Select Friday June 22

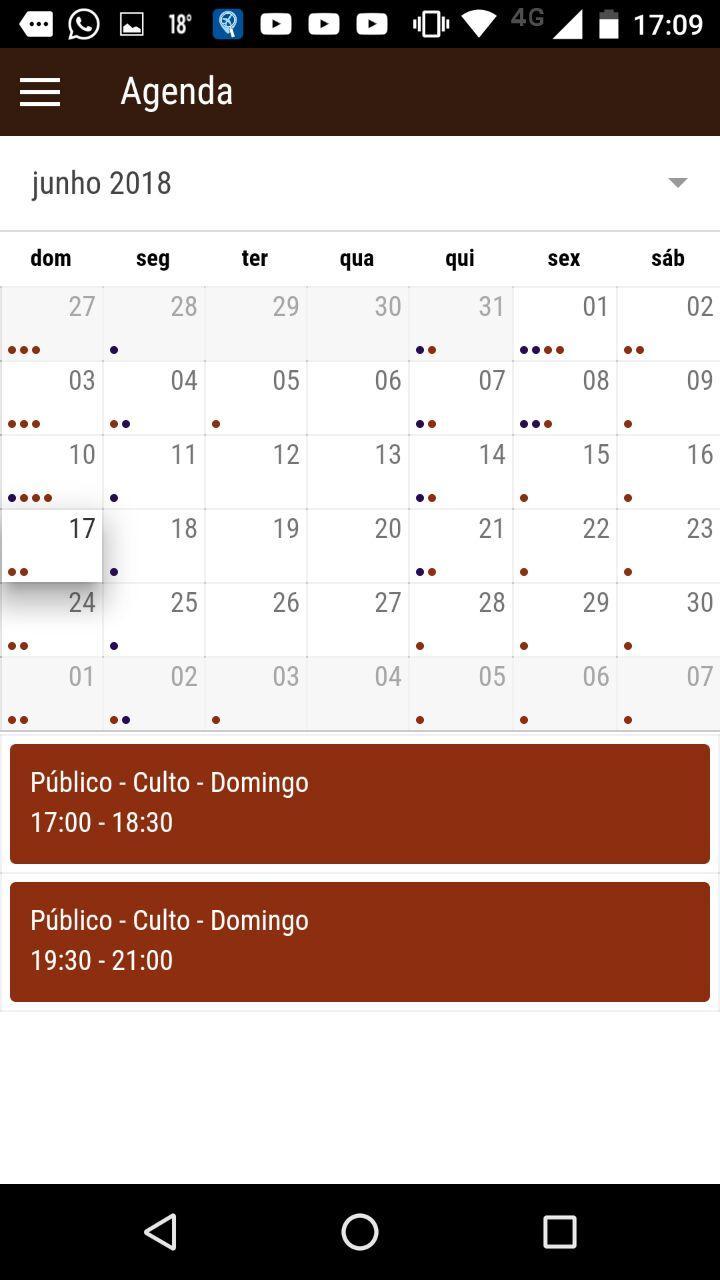pos(564,546)
